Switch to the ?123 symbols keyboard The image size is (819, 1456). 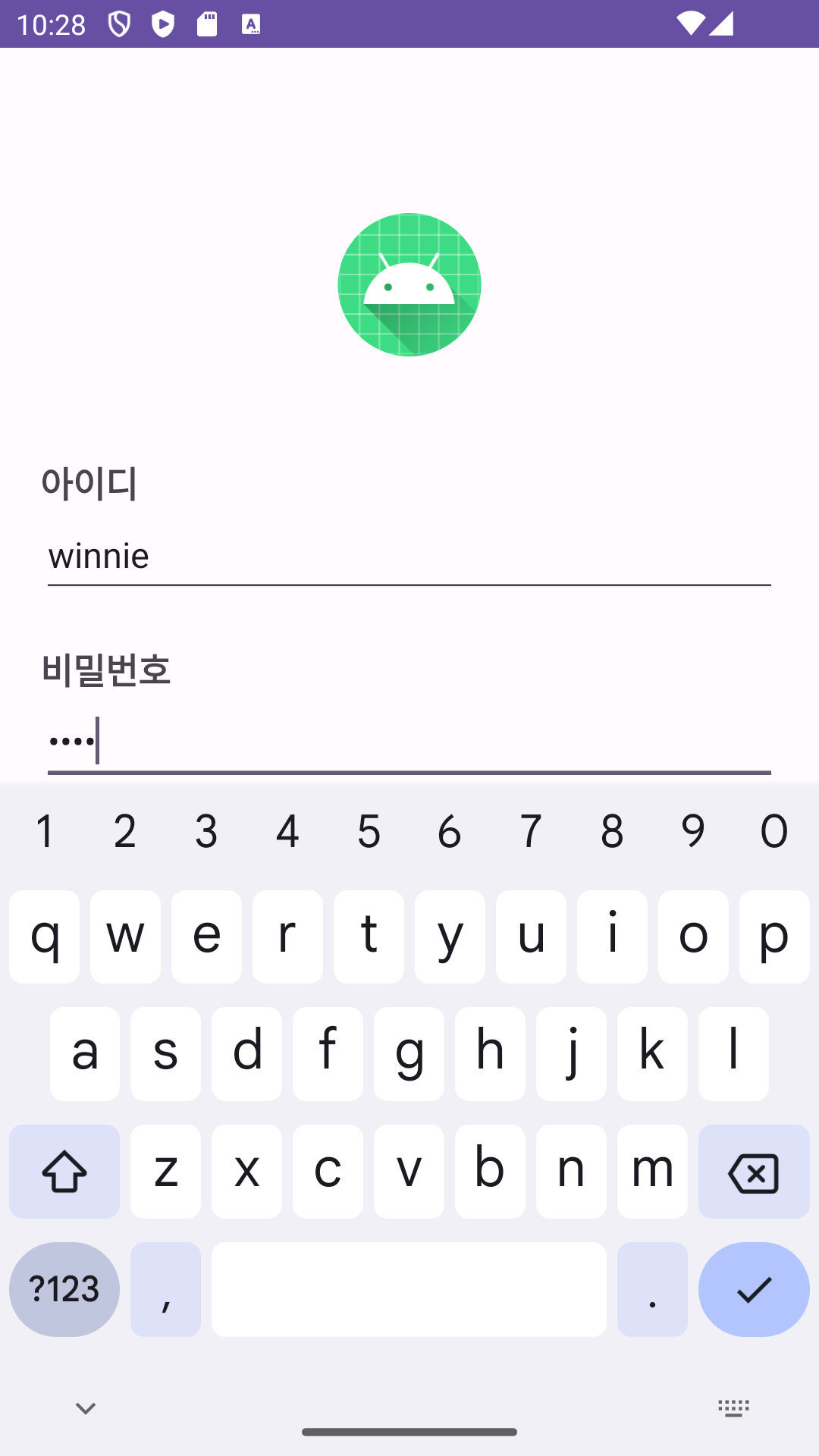point(64,1289)
